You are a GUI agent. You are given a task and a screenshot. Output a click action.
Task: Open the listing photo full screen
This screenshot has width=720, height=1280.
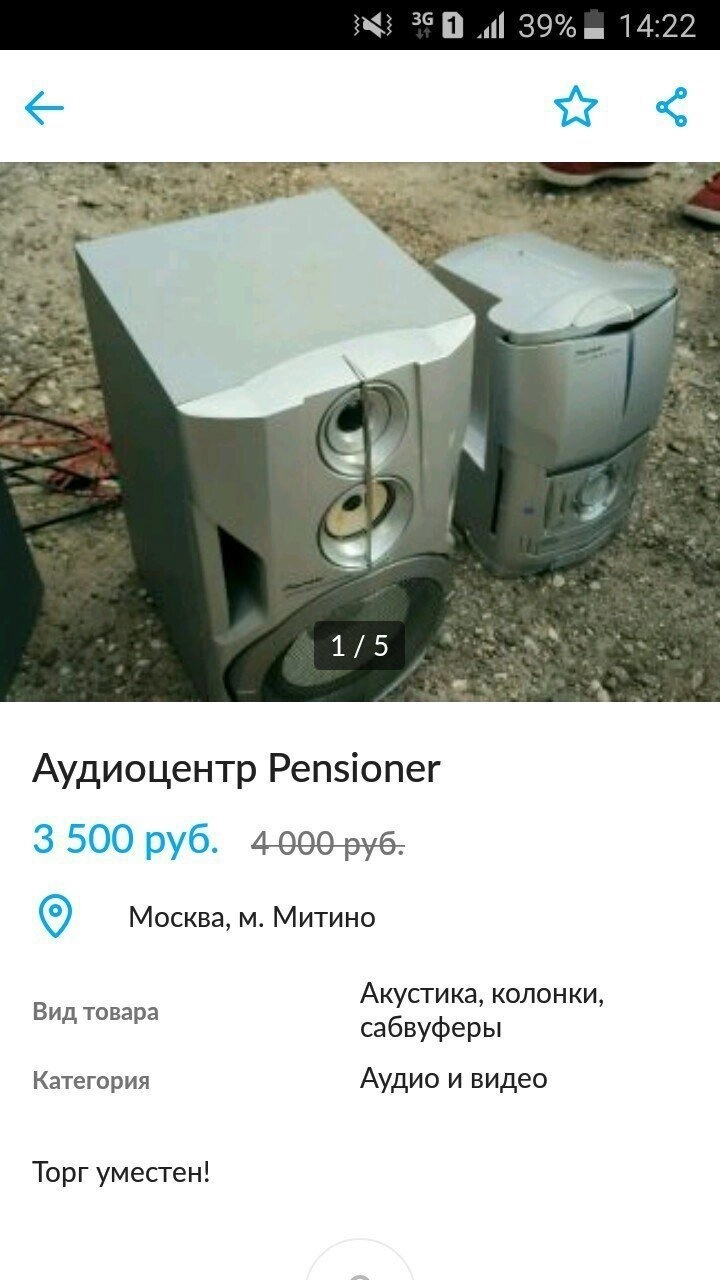click(360, 430)
